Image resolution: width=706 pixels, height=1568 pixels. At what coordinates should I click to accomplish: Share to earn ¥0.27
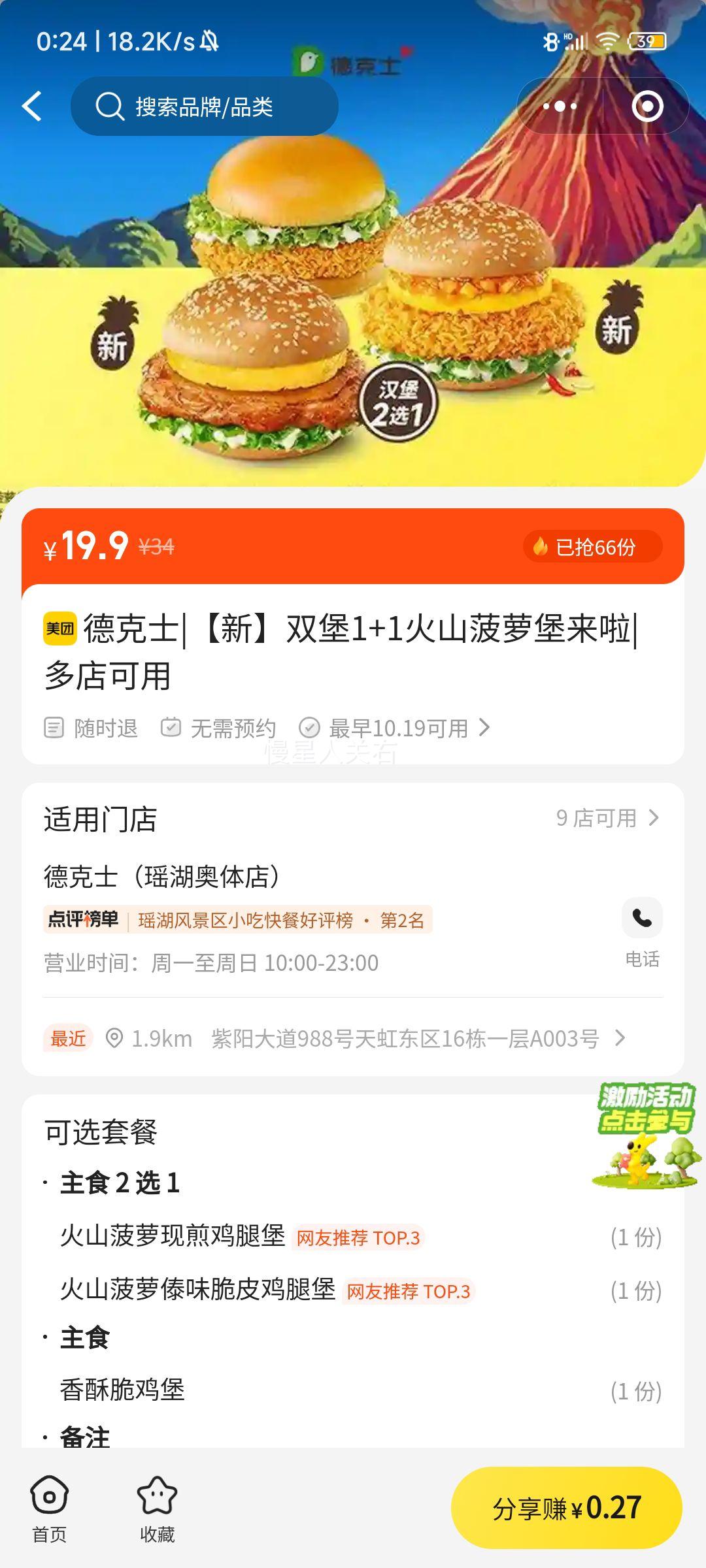pos(566,1508)
